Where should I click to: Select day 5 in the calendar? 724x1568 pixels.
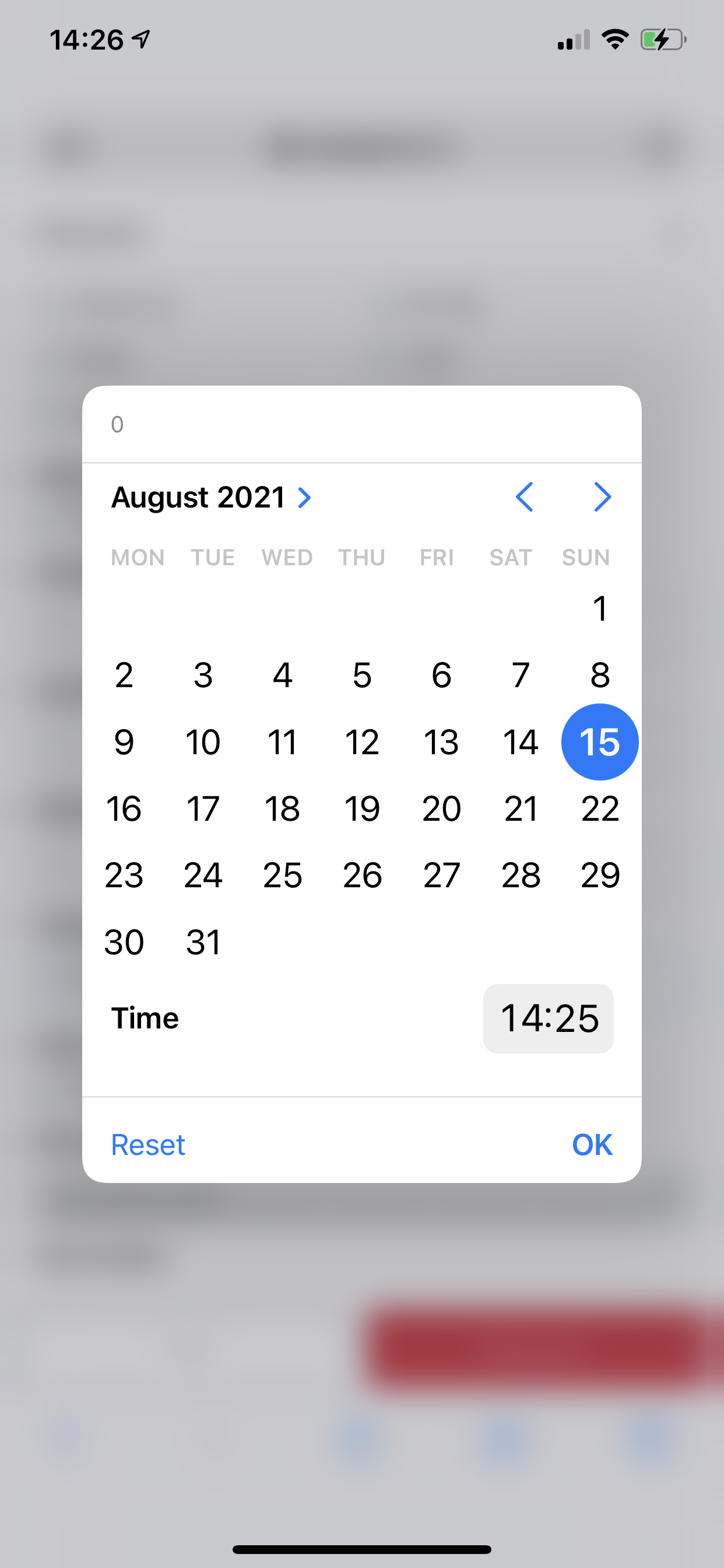pos(362,675)
